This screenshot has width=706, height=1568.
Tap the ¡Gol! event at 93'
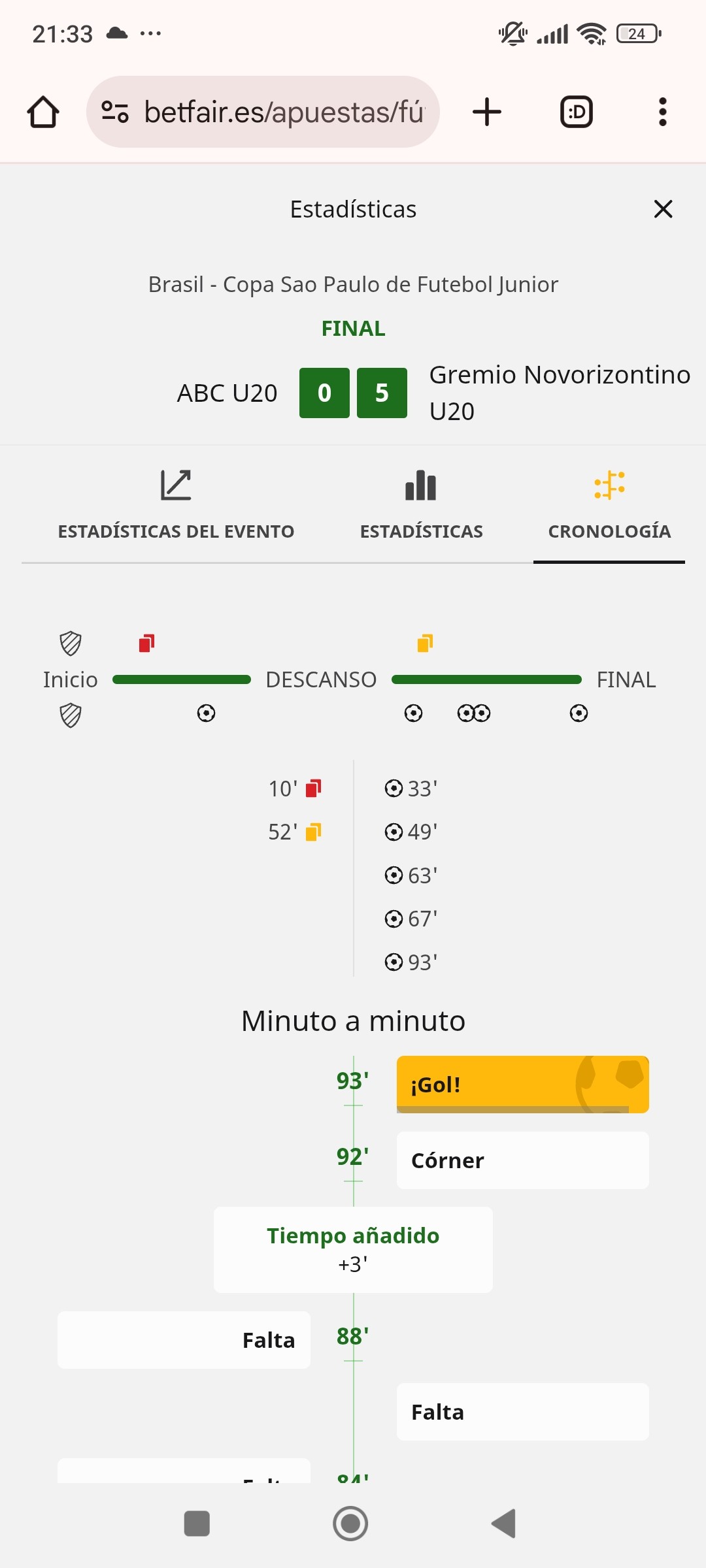click(523, 1085)
